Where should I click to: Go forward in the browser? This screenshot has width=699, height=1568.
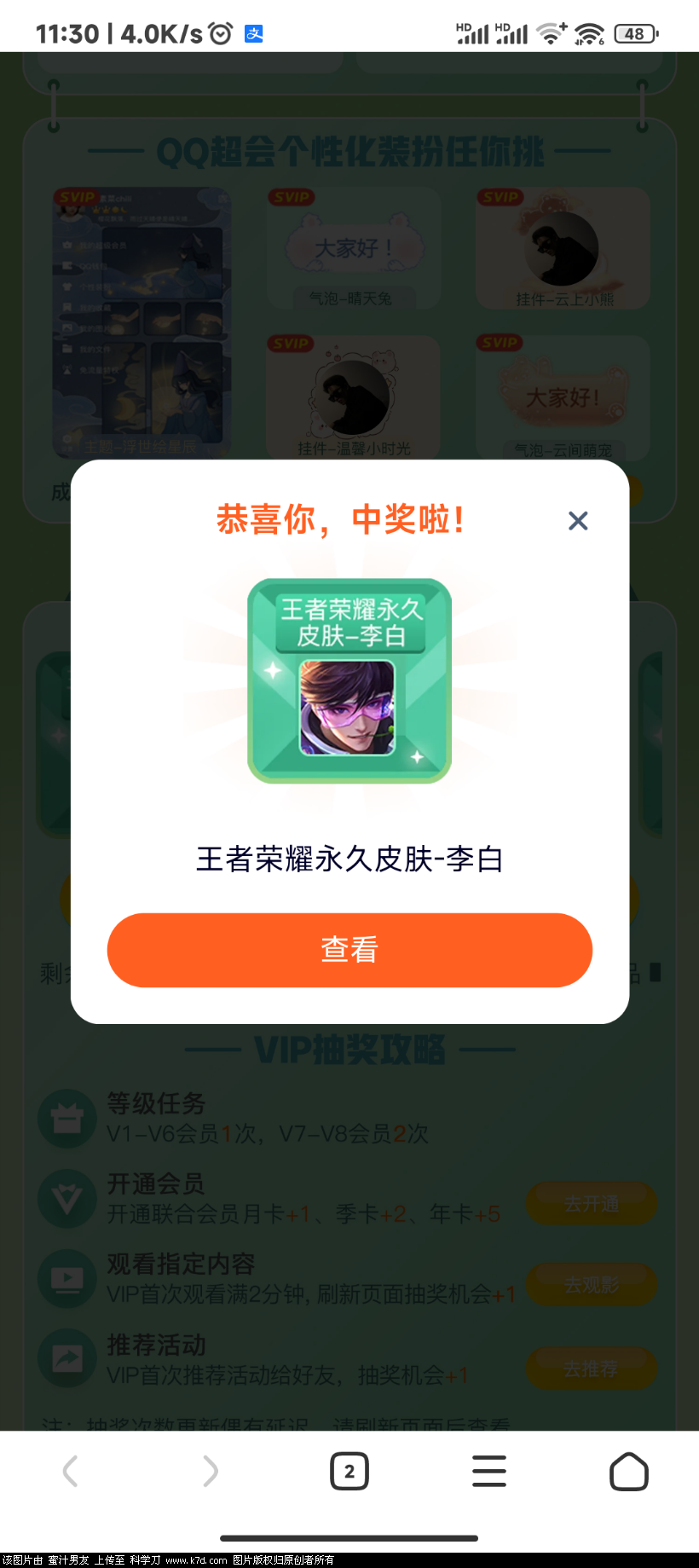(210, 1471)
